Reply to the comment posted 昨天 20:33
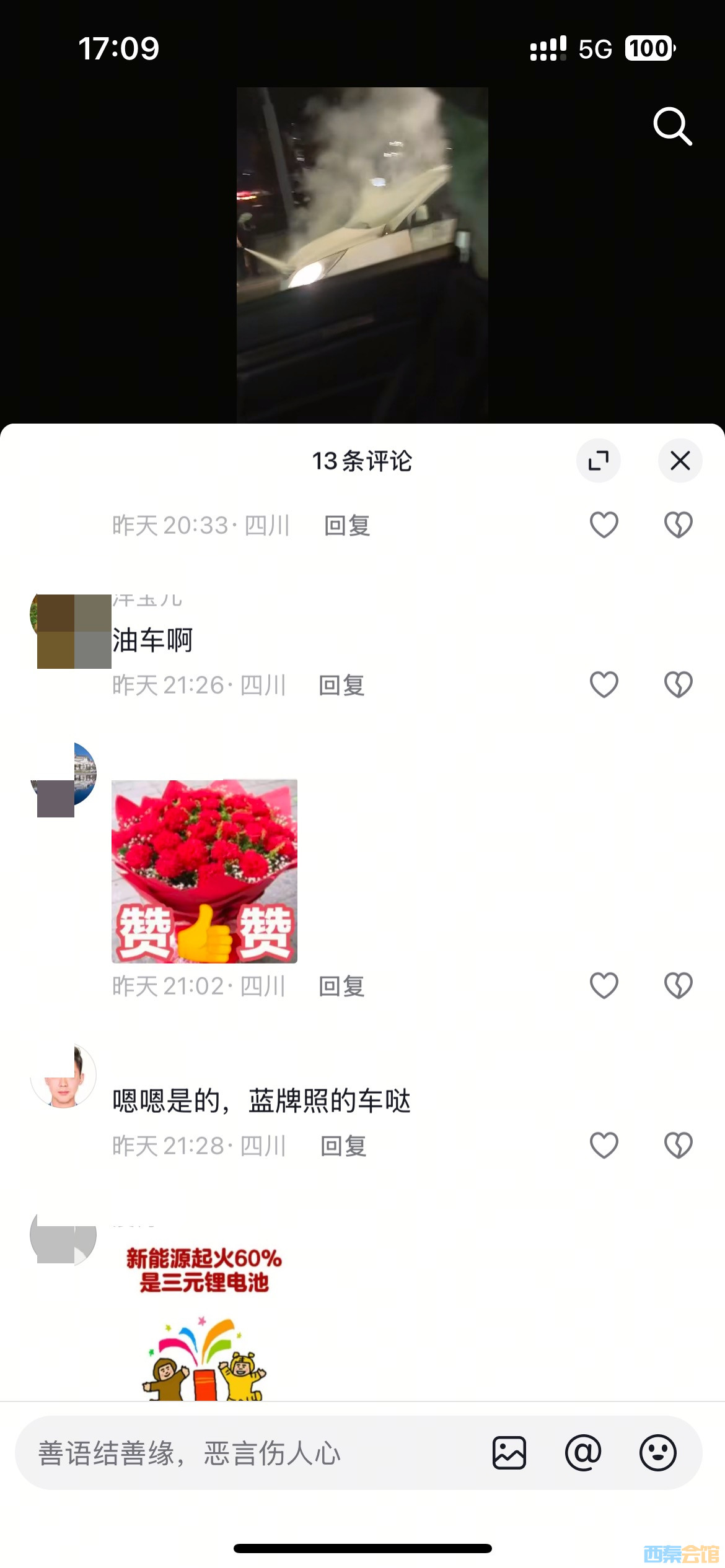This screenshot has height=1568, width=725. 347,526
